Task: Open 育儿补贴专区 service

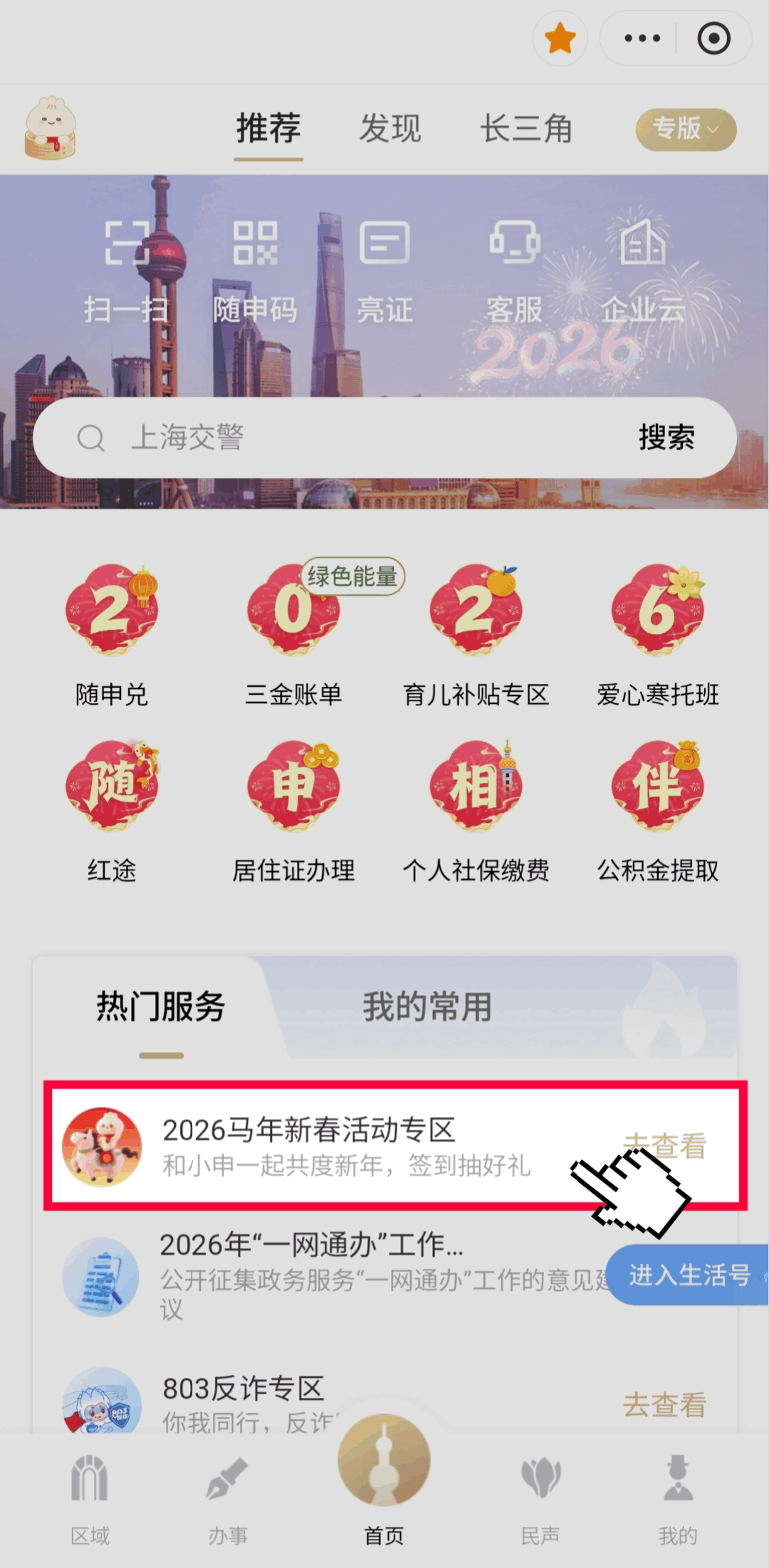Action: tap(476, 635)
